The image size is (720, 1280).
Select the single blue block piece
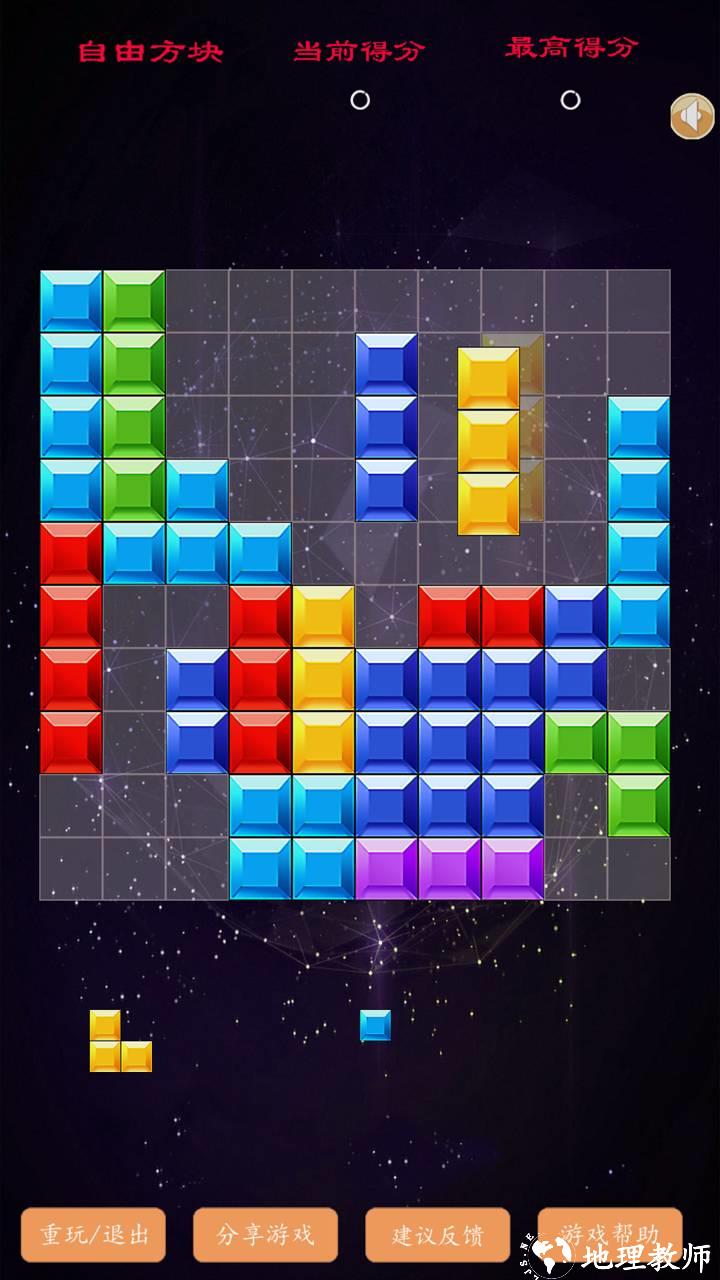pos(375,1025)
